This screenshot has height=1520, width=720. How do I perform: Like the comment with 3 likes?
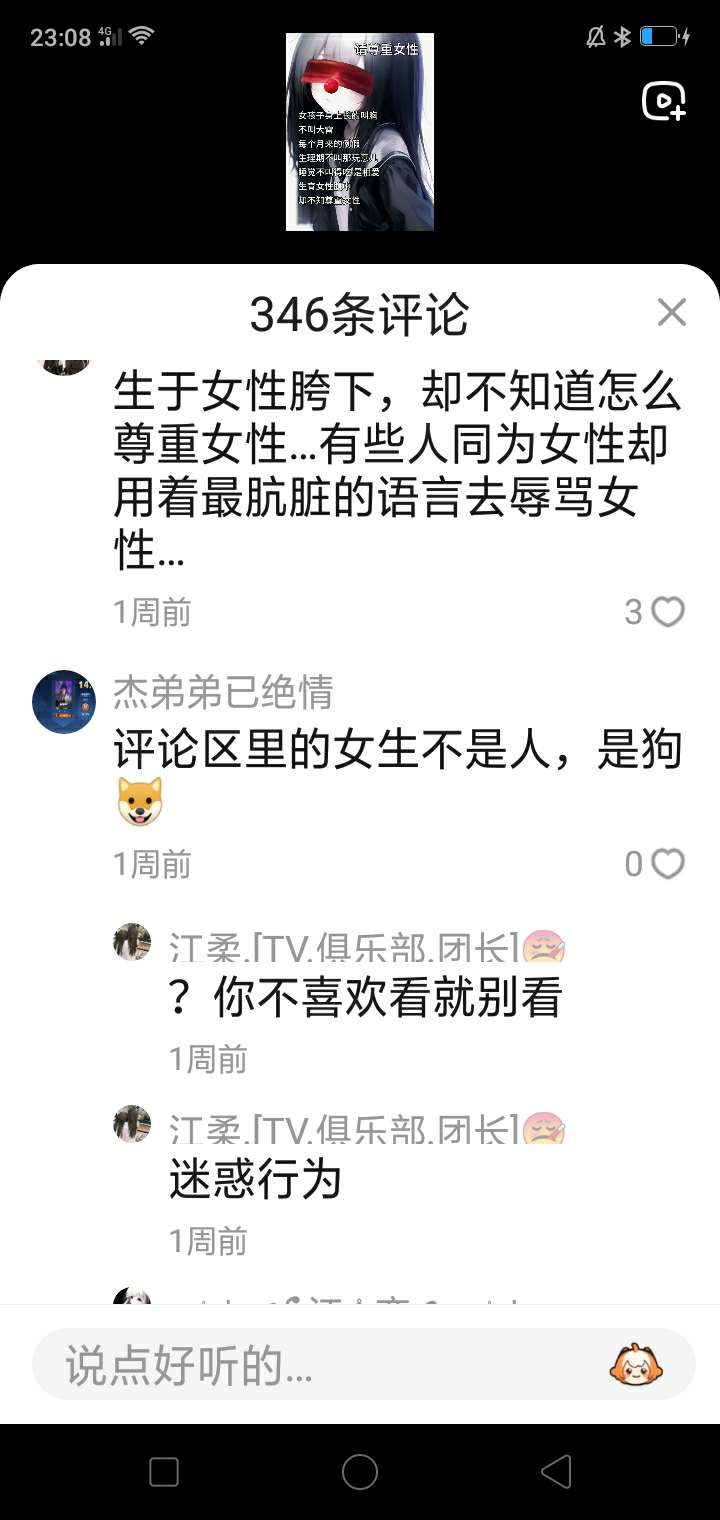click(x=667, y=611)
